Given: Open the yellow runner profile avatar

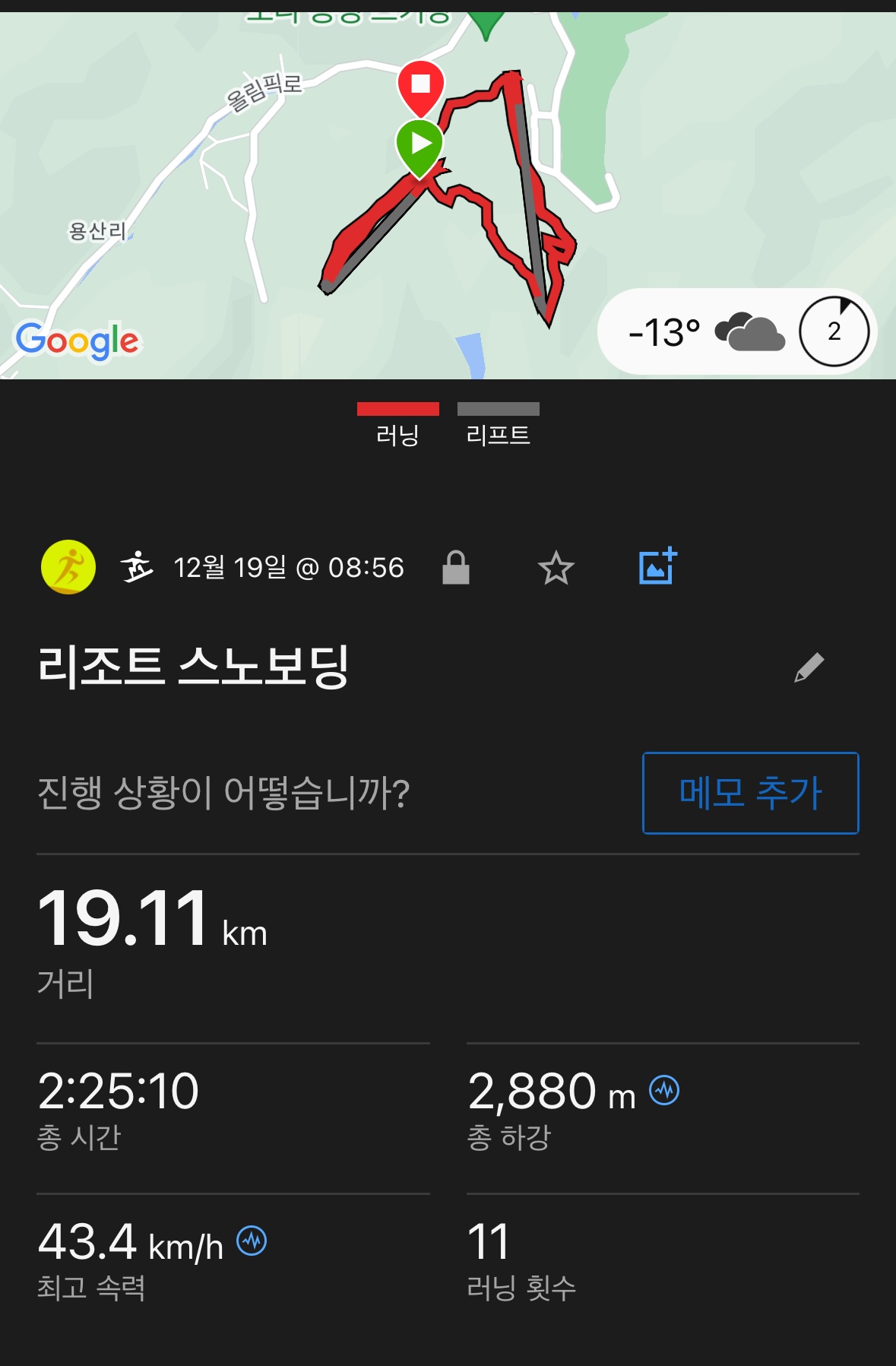Looking at the screenshot, I should [68, 567].
